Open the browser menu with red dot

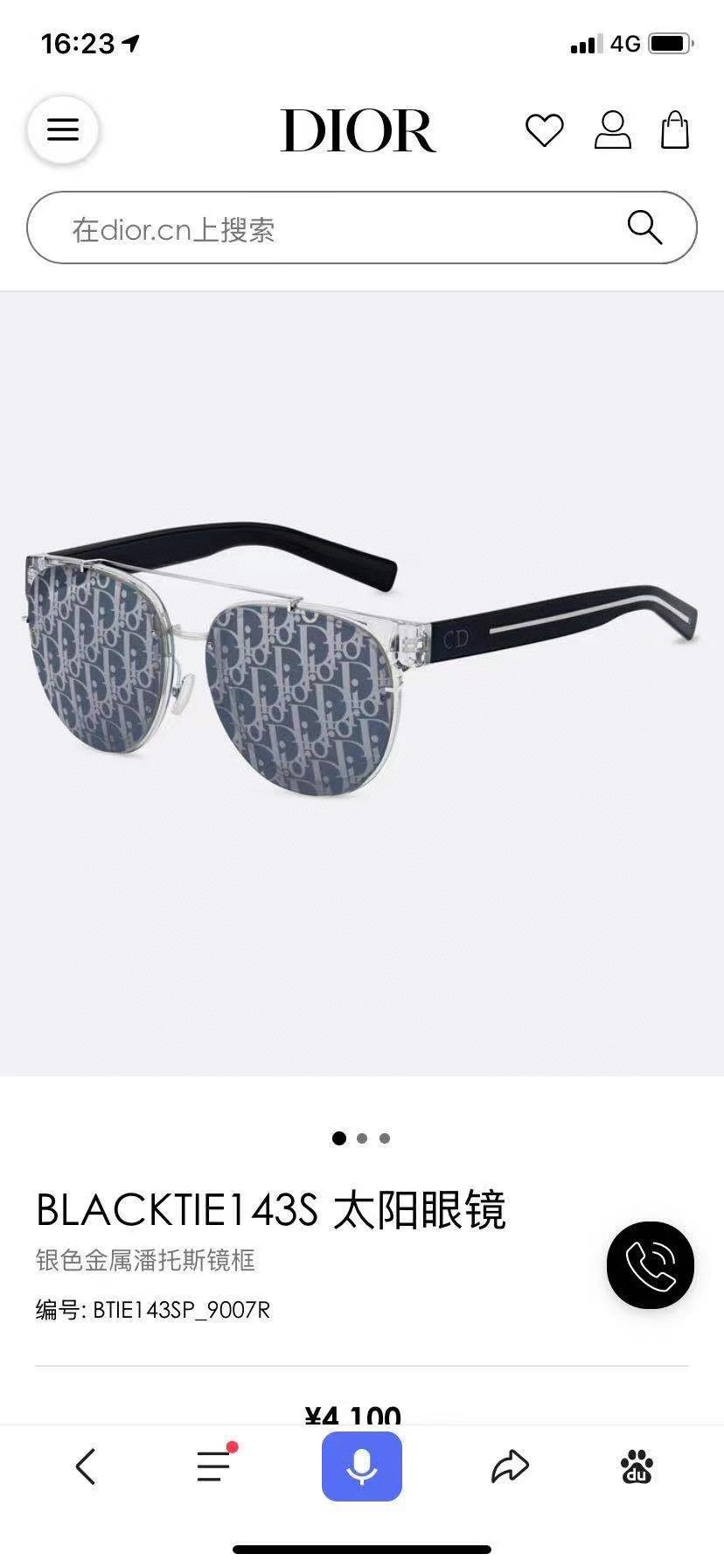click(215, 1466)
